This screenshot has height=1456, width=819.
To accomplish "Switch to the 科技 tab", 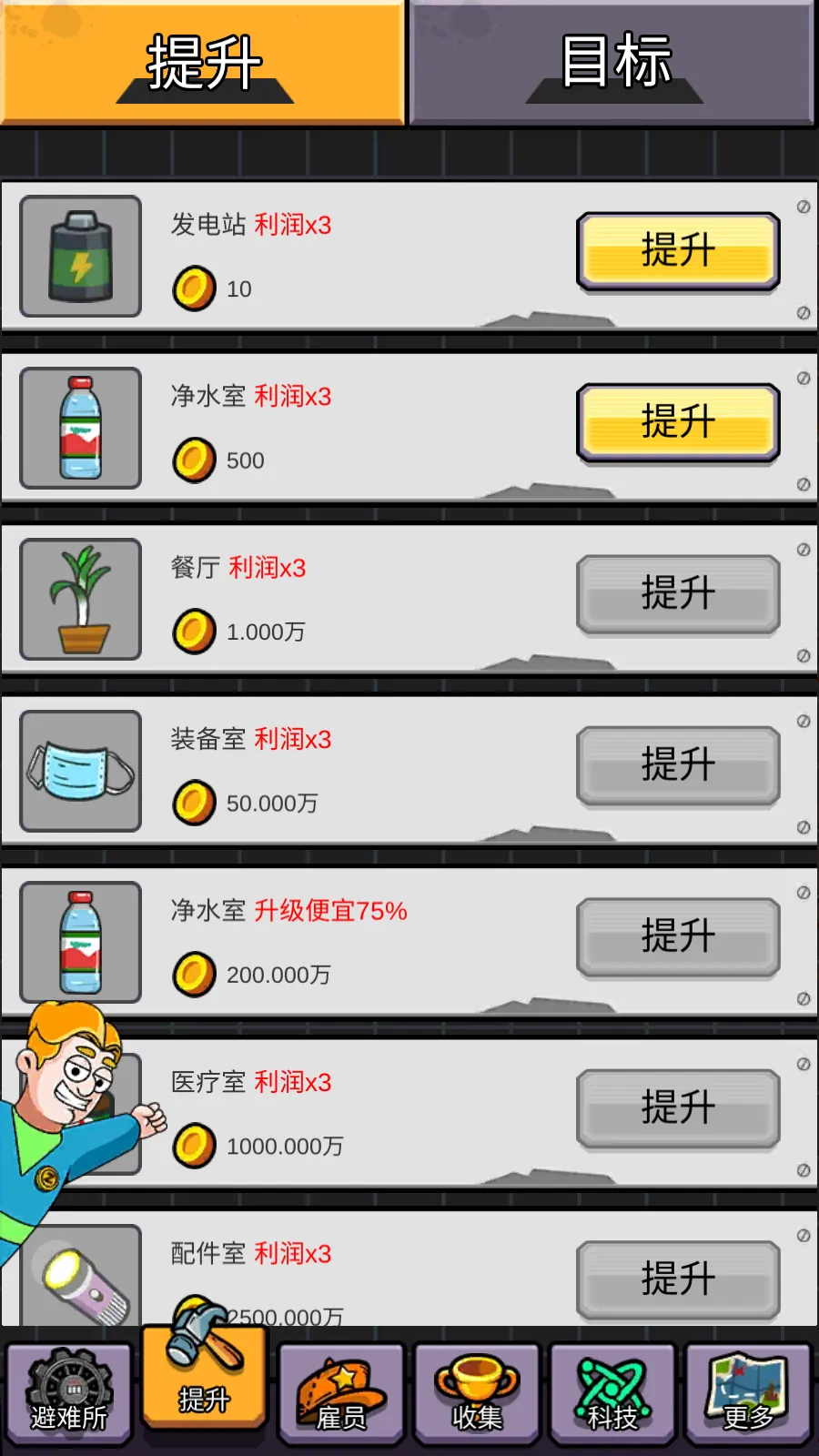I will pyautogui.click(x=612, y=1393).
